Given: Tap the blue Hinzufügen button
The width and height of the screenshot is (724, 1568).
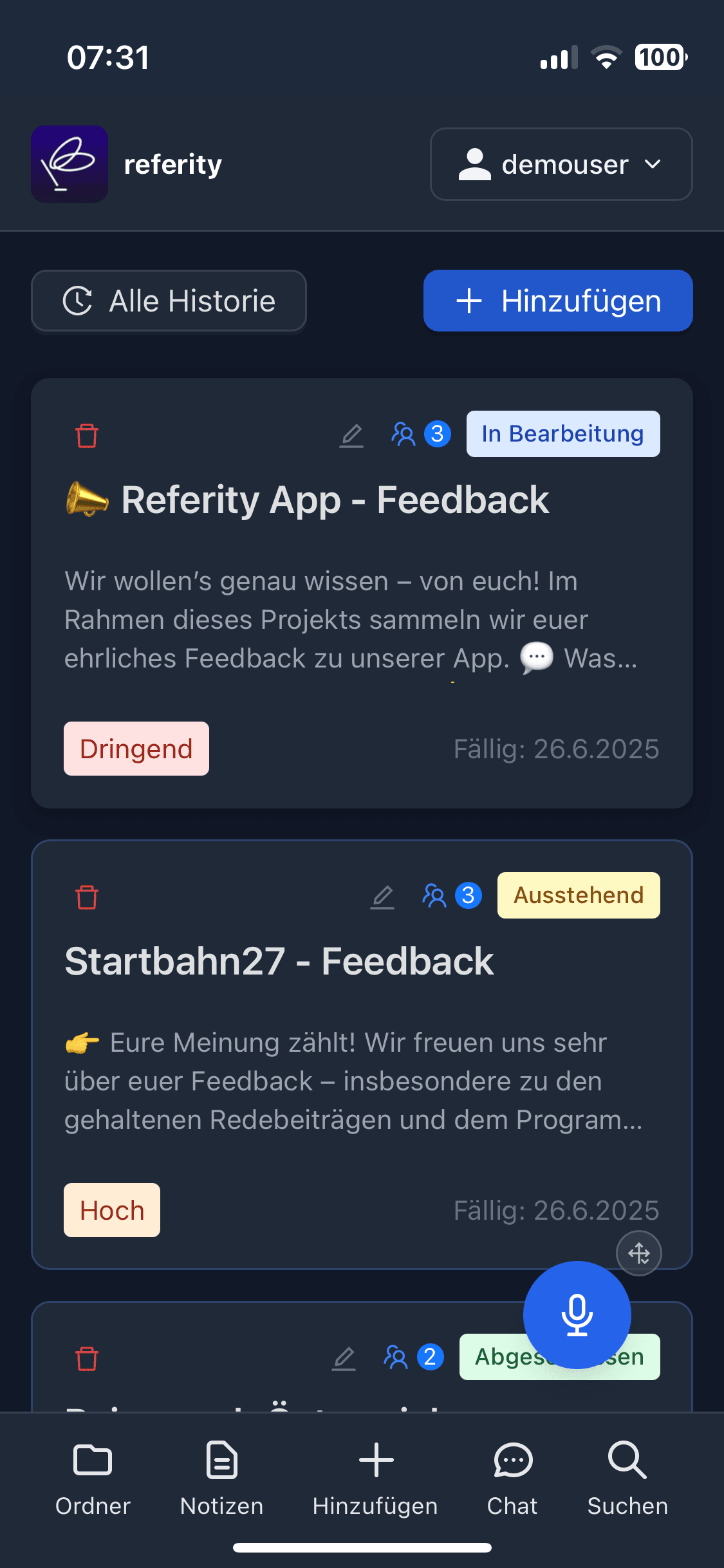Looking at the screenshot, I should pos(557,301).
